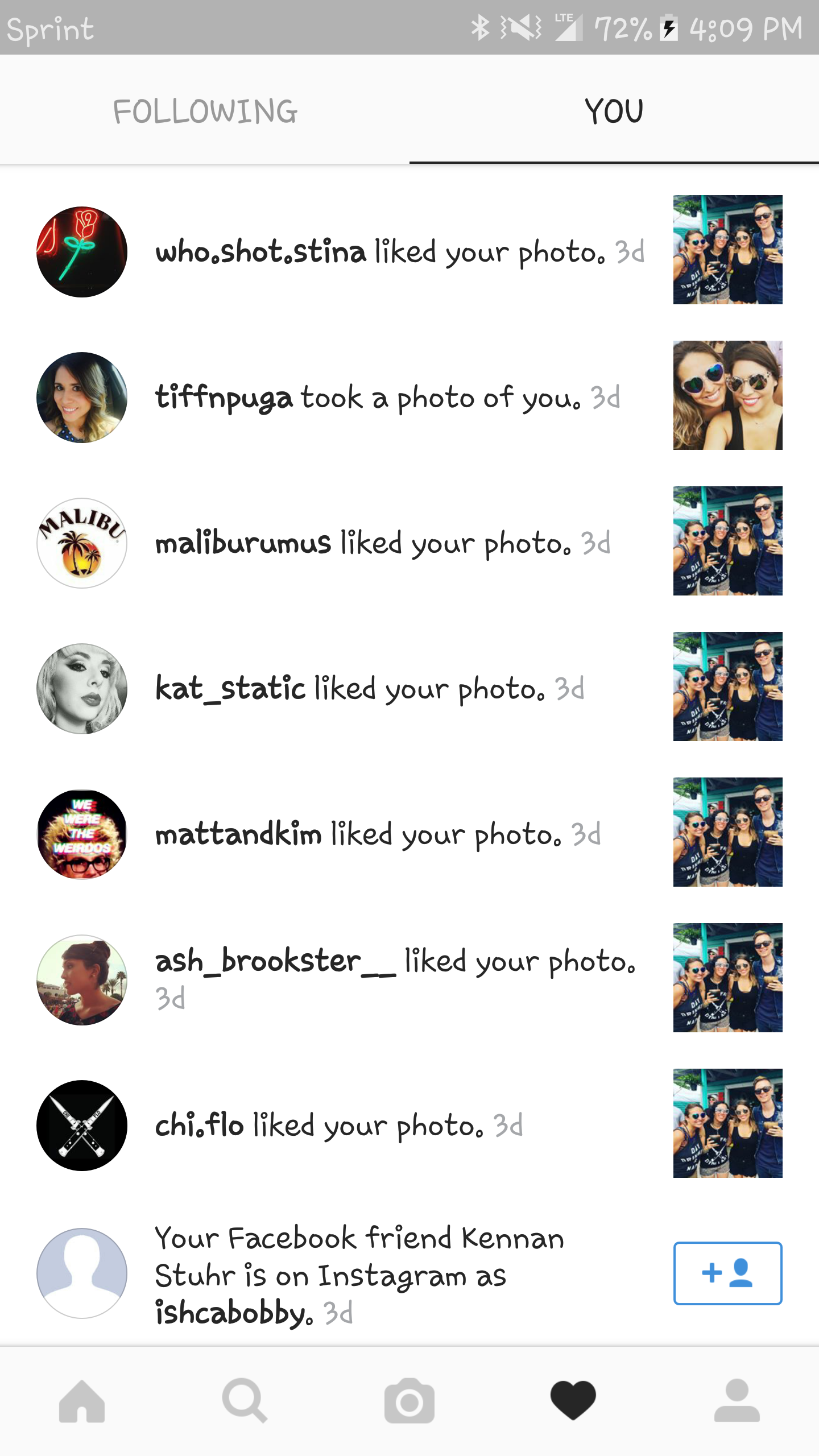
Task: Tap kat_static's profile avatar
Action: click(82, 688)
